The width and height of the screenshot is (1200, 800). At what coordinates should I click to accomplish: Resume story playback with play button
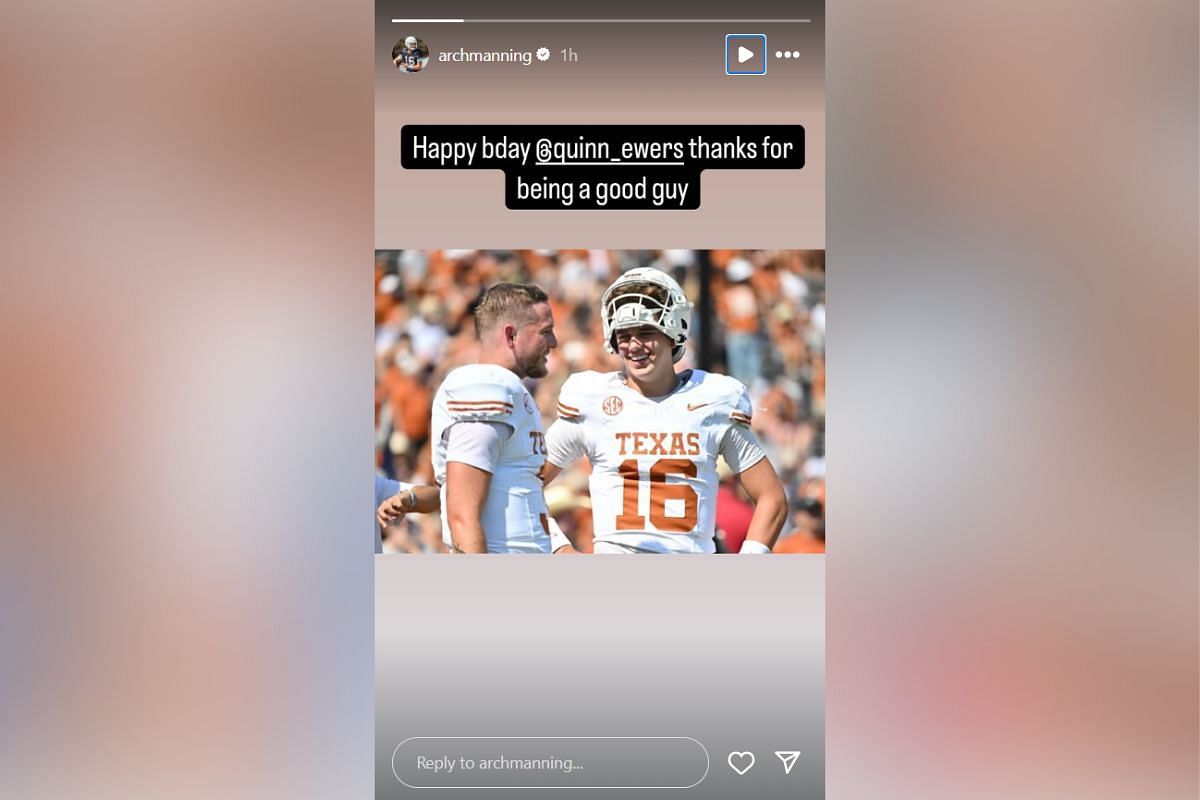(745, 55)
